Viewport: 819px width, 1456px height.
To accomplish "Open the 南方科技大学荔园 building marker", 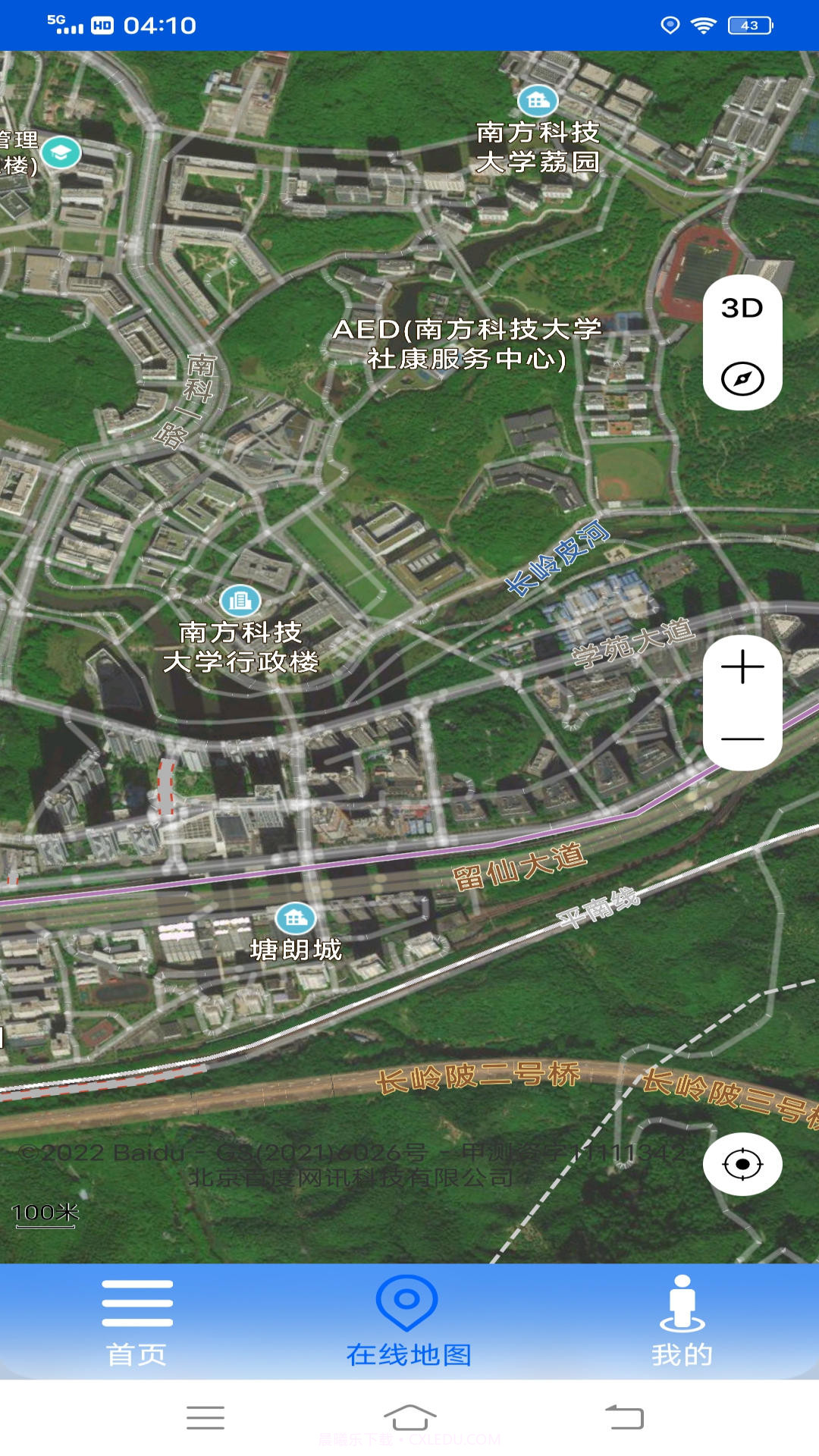I will 537,99.
